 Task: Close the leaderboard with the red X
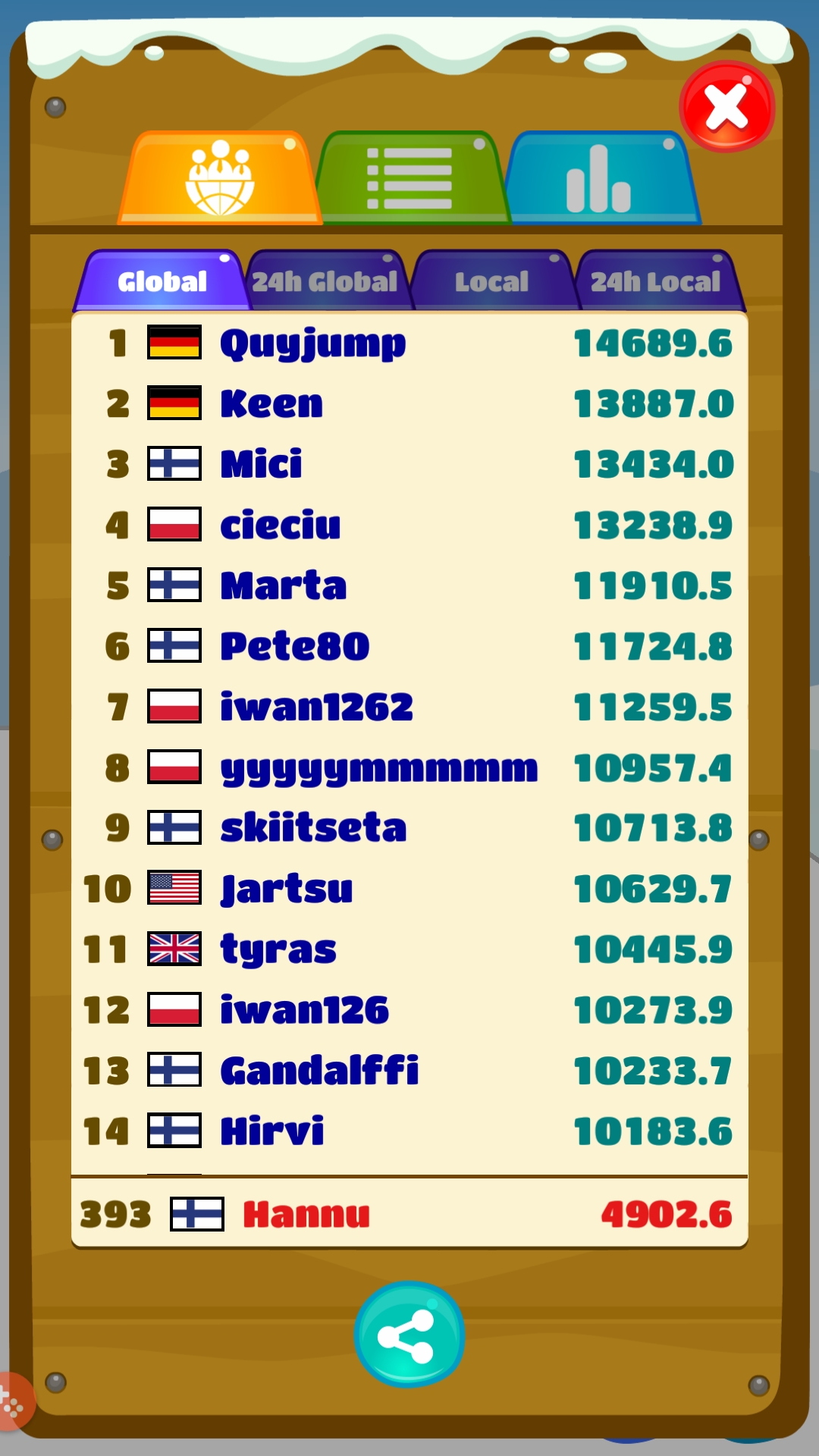click(x=726, y=107)
